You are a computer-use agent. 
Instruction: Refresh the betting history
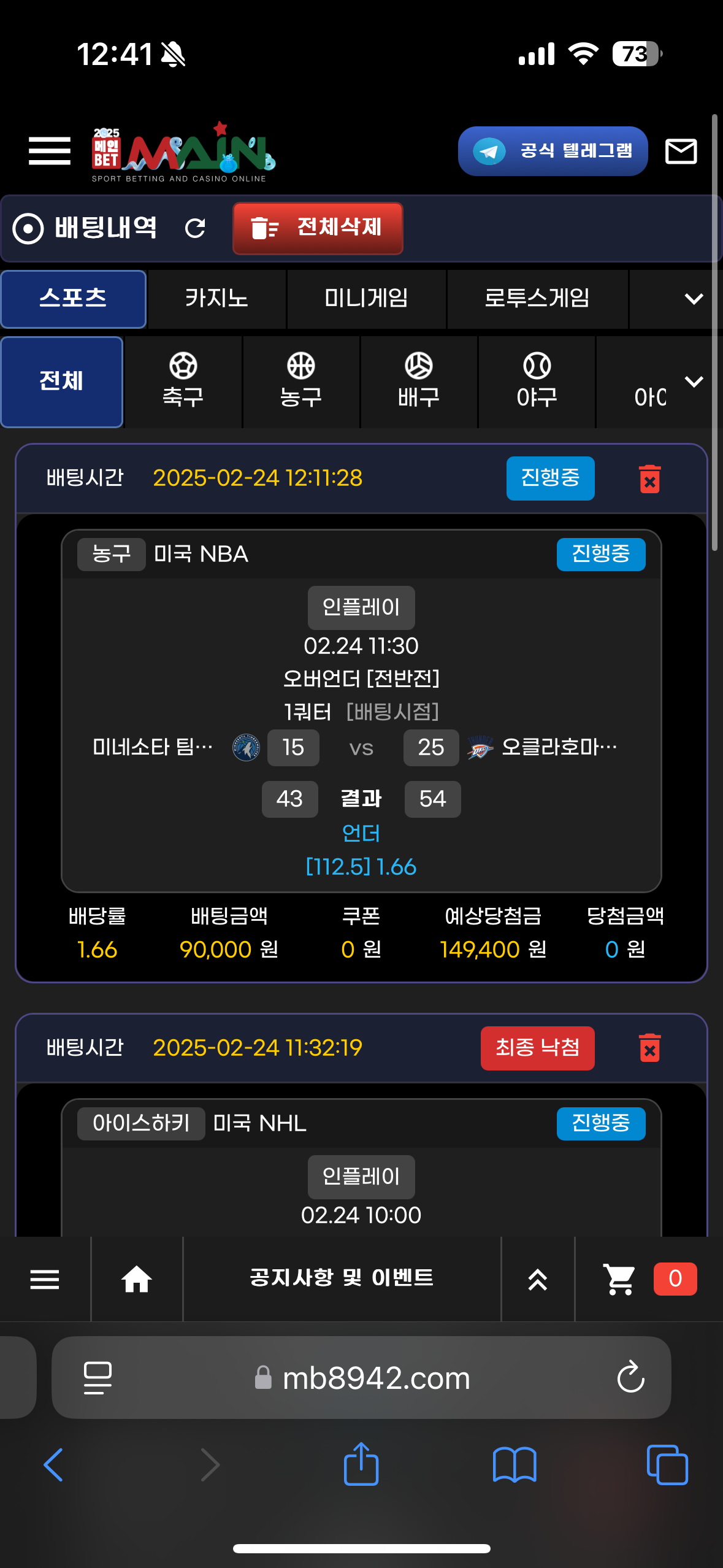(195, 228)
